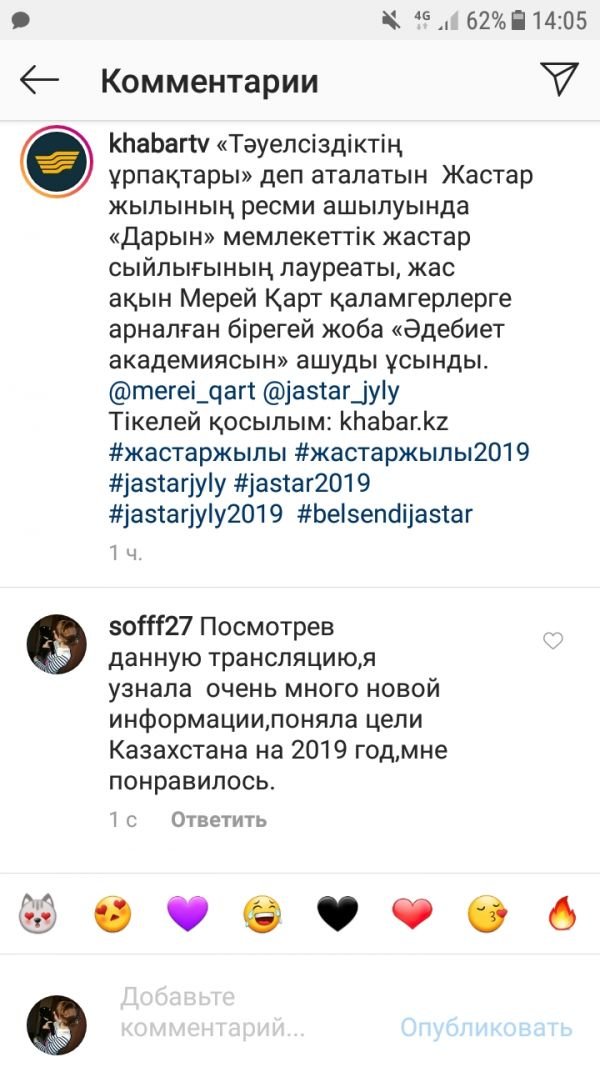Tap Ответить under sofff27's comment
Viewport: 600px width, 1067px height.
click(219, 820)
